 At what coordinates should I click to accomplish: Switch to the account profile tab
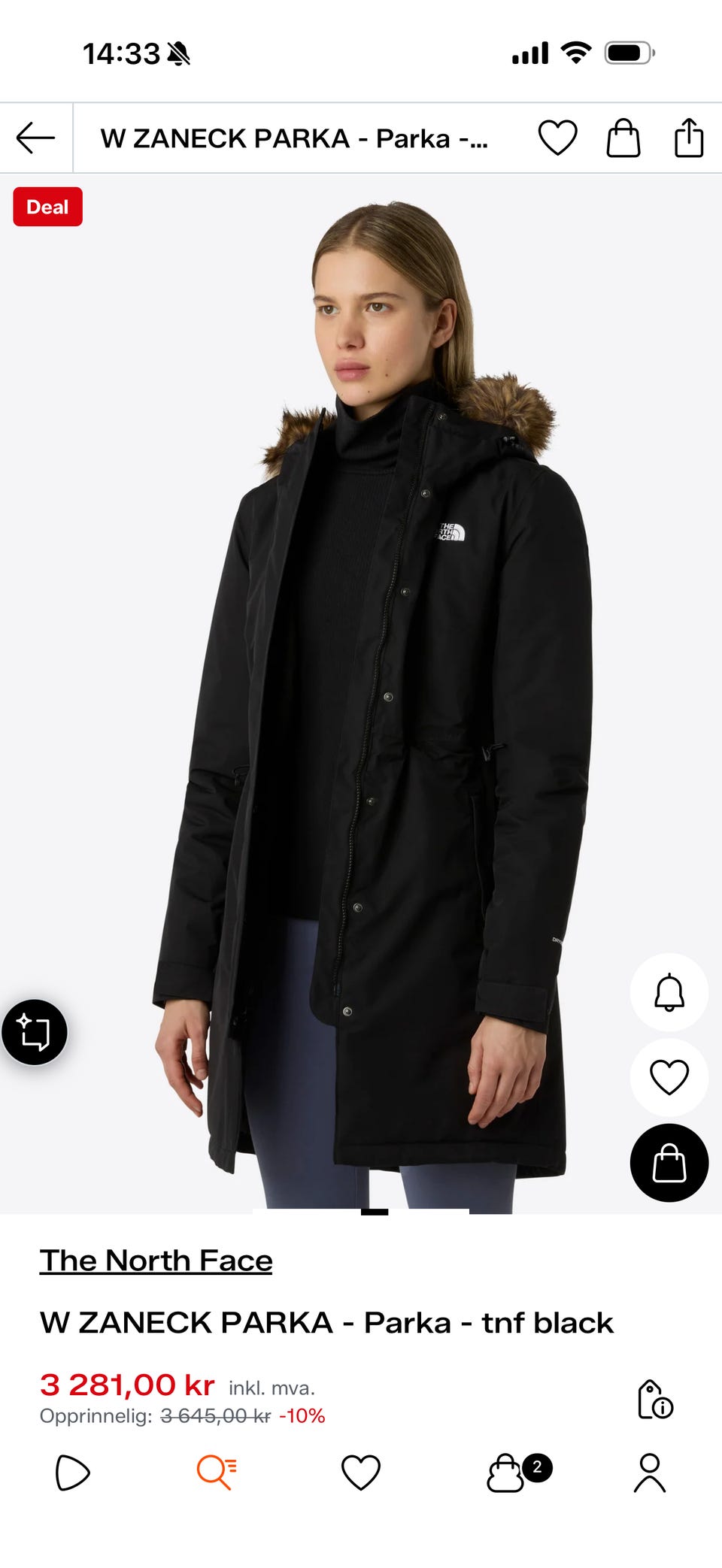click(x=650, y=1472)
